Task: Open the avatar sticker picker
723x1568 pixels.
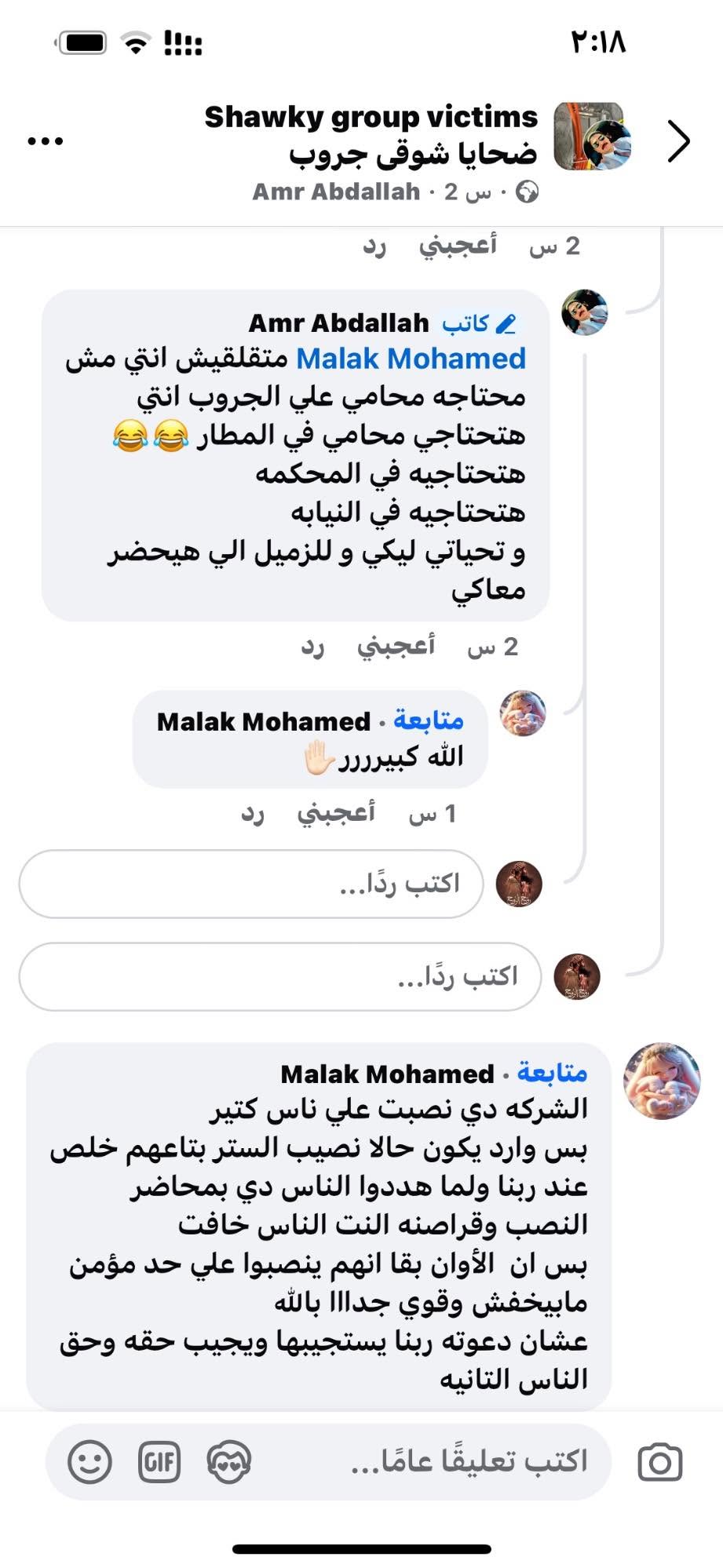Action: [x=228, y=1462]
